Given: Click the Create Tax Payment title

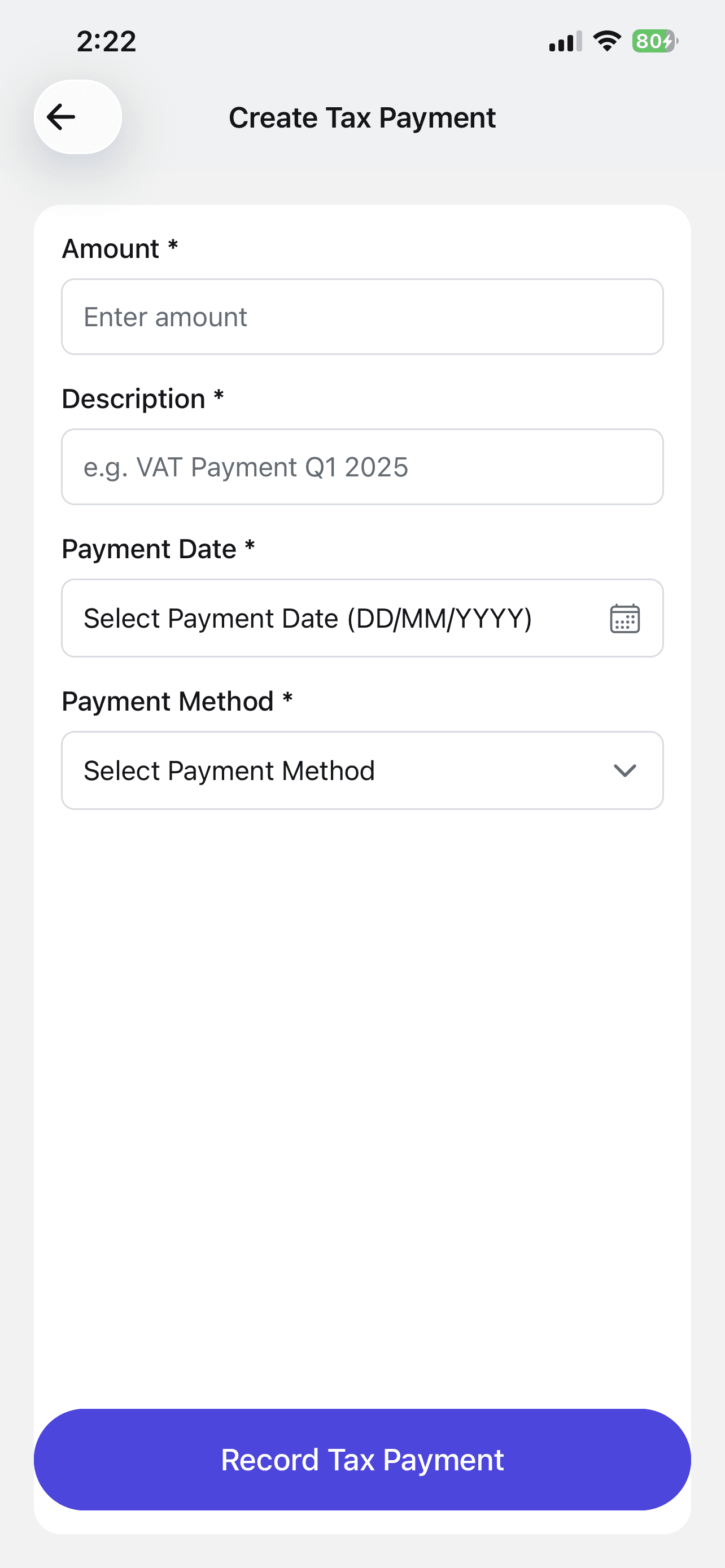Looking at the screenshot, I should click(362, 117).
